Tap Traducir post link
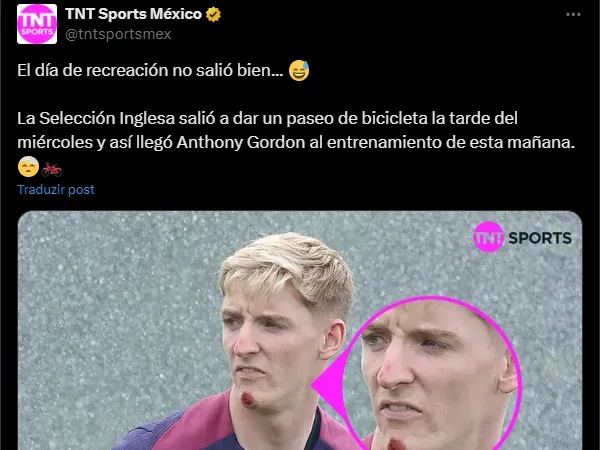Viewport: 600px width, 450px height. click(56, 189)
